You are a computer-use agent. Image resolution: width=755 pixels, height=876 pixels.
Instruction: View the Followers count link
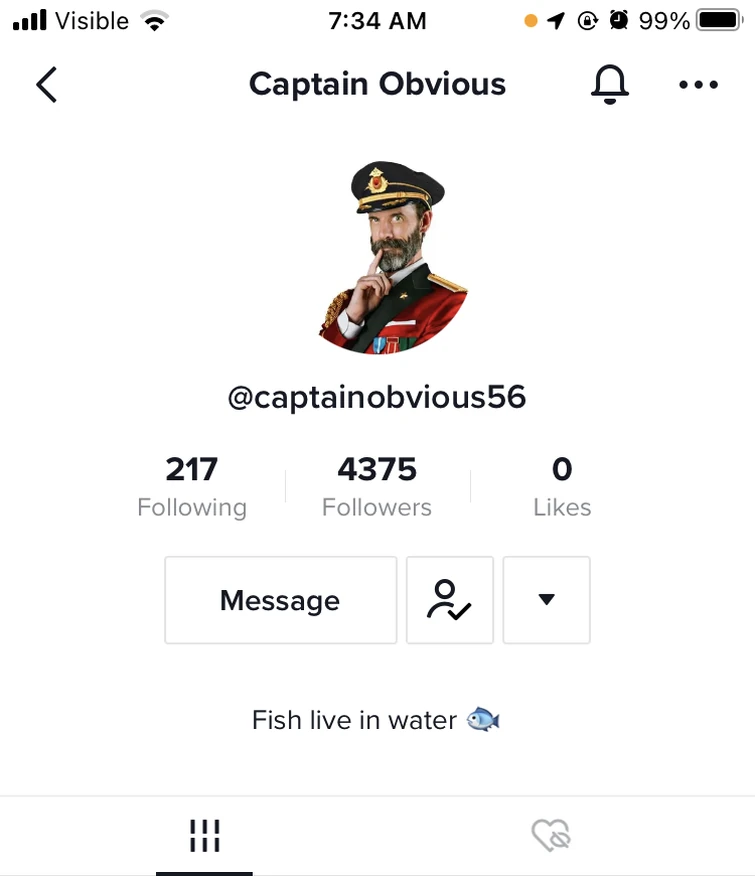pos(376,485)
